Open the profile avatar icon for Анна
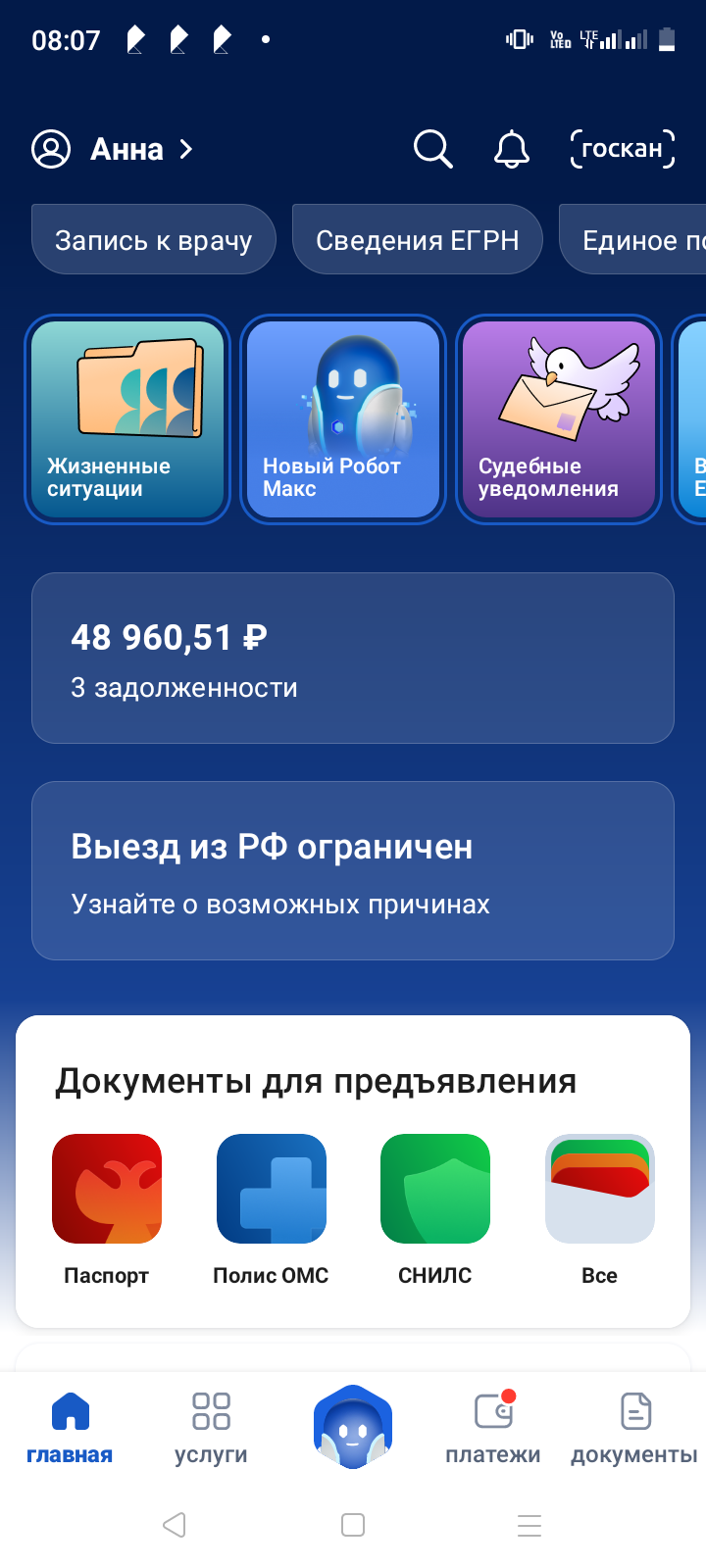 click(51, 149)
